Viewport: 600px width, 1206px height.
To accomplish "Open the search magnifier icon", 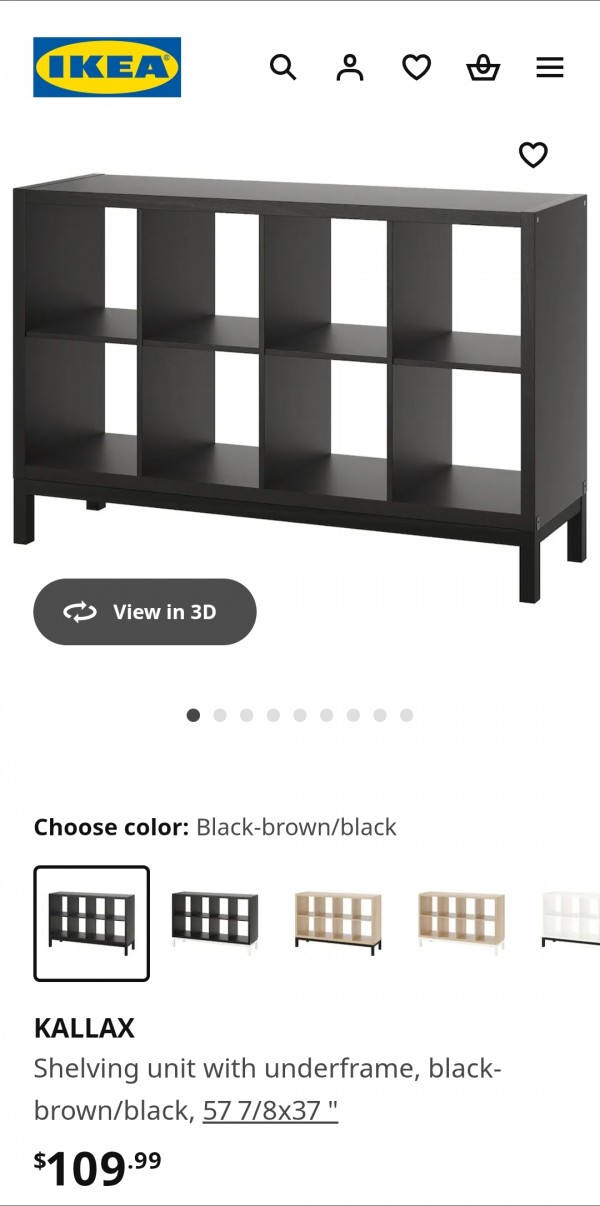I will click(x=283, y=67).
